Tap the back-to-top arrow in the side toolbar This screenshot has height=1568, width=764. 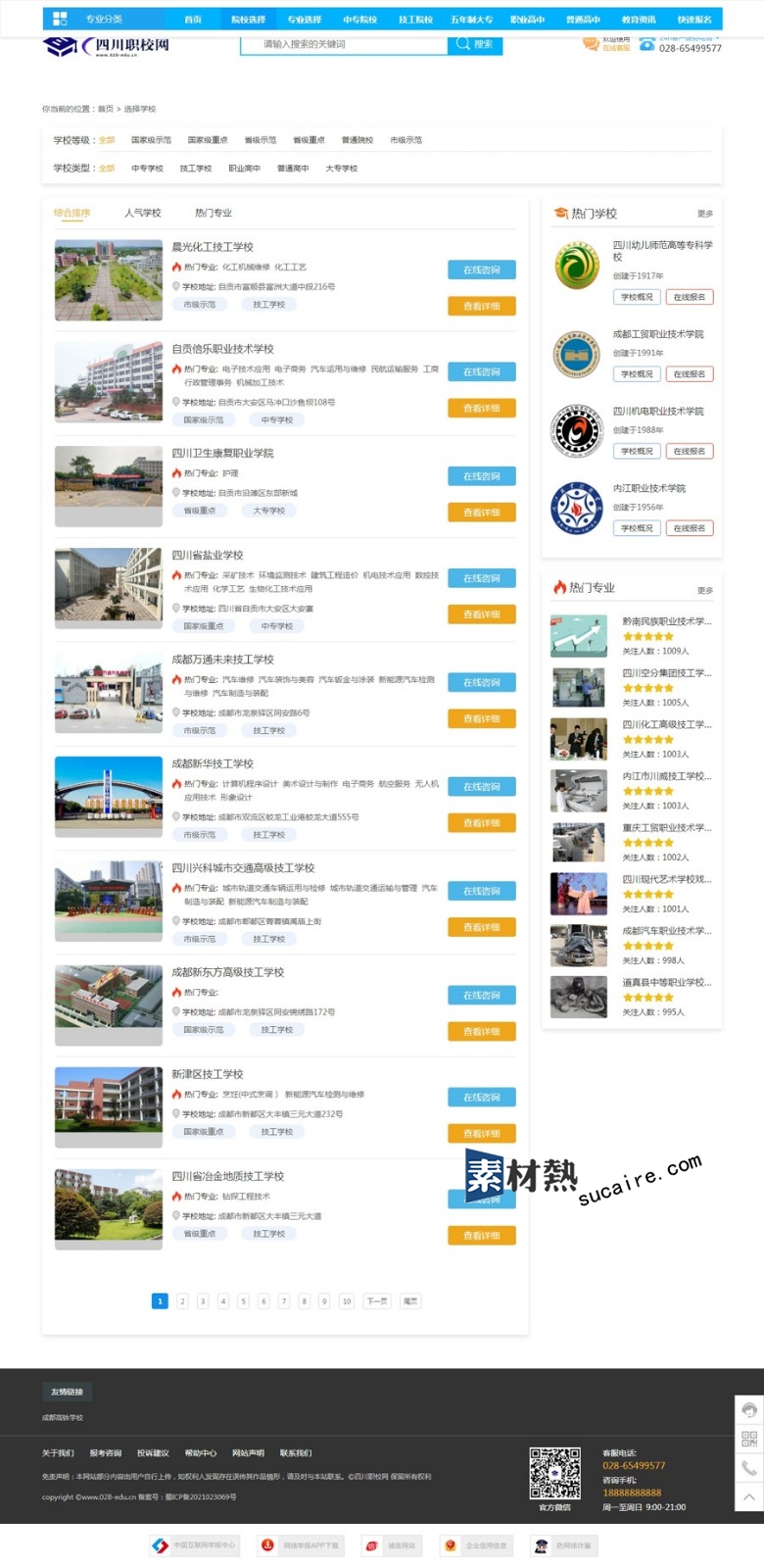coord(749,1496)
